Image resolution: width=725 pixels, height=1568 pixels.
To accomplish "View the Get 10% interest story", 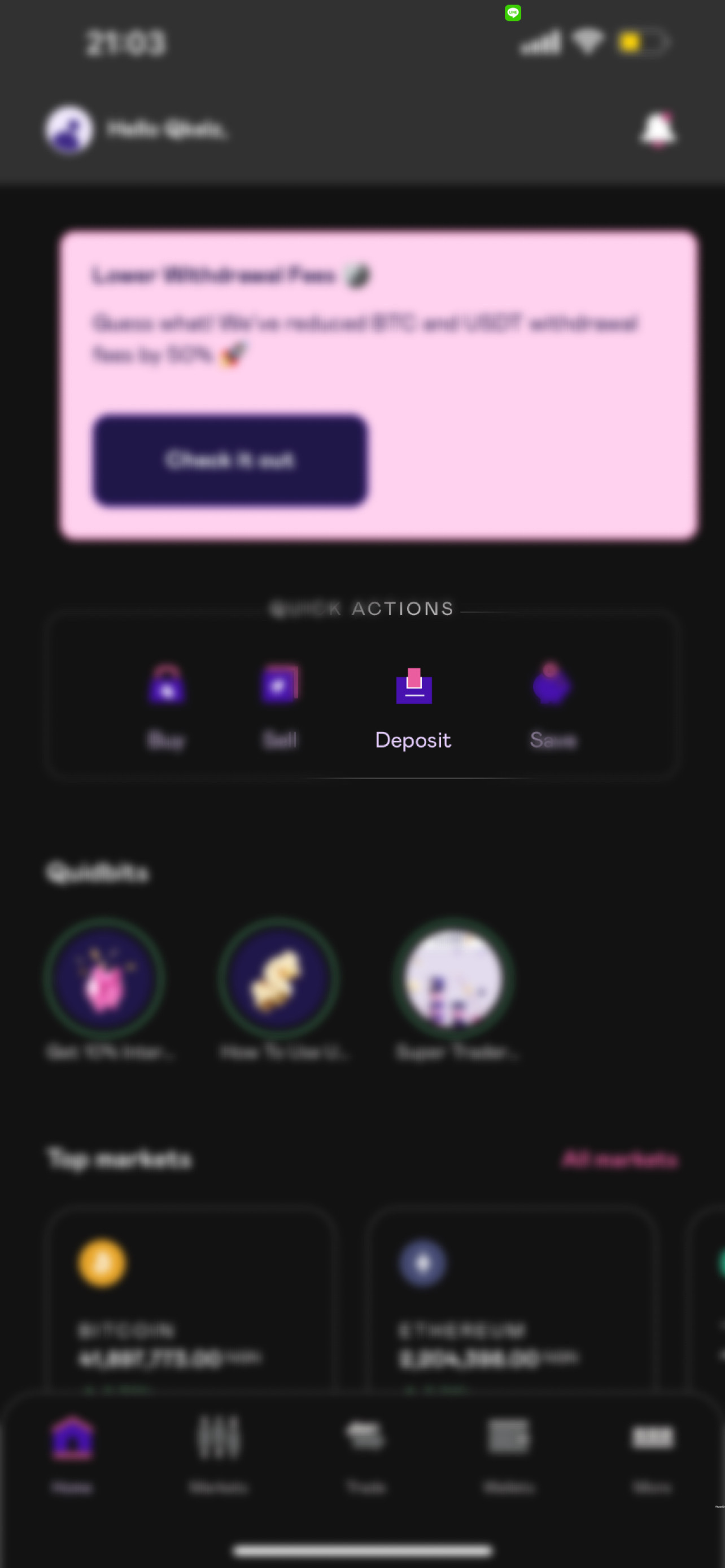I will (104, 980).
